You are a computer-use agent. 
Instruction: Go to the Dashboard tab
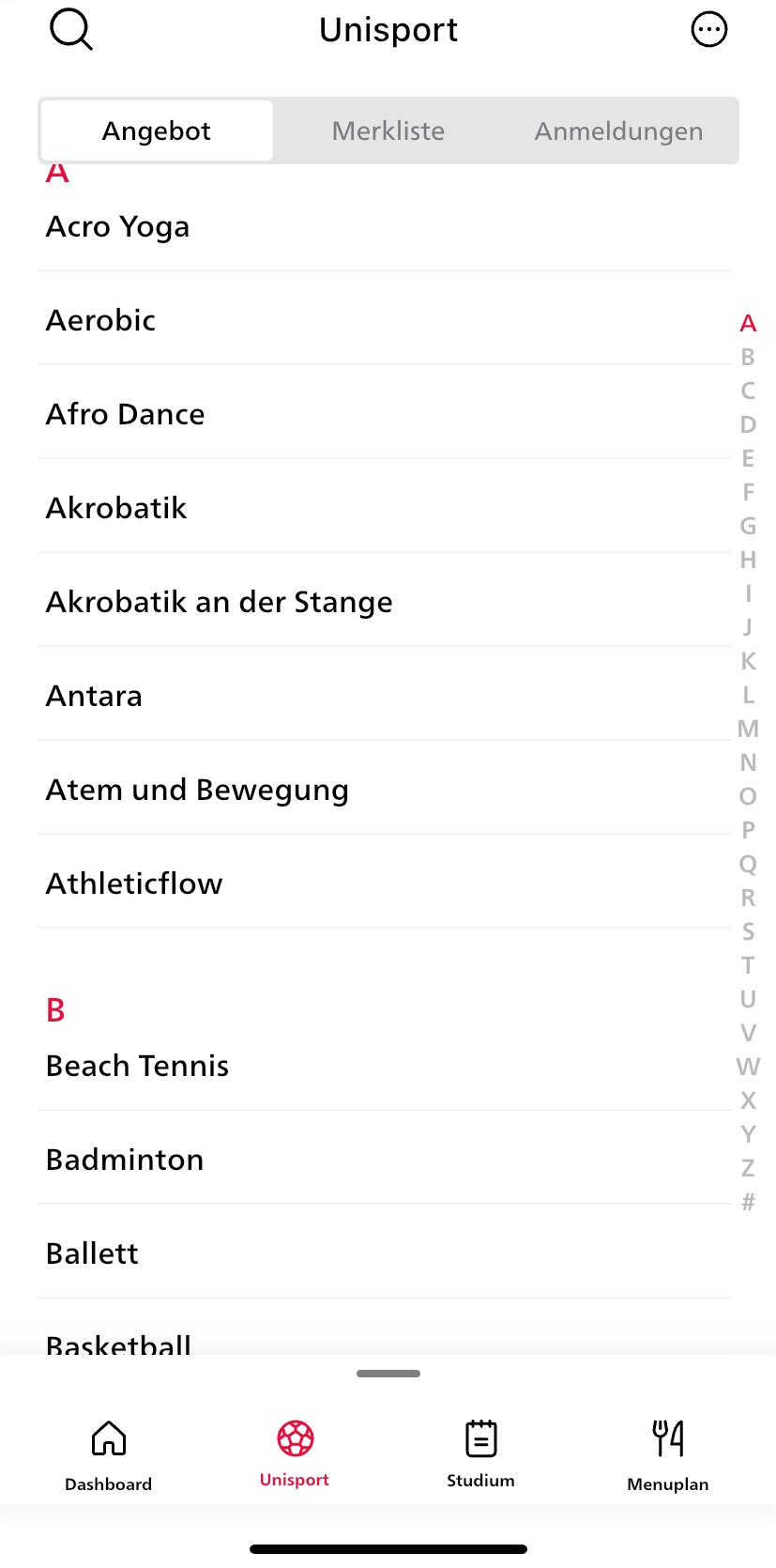108,1455
